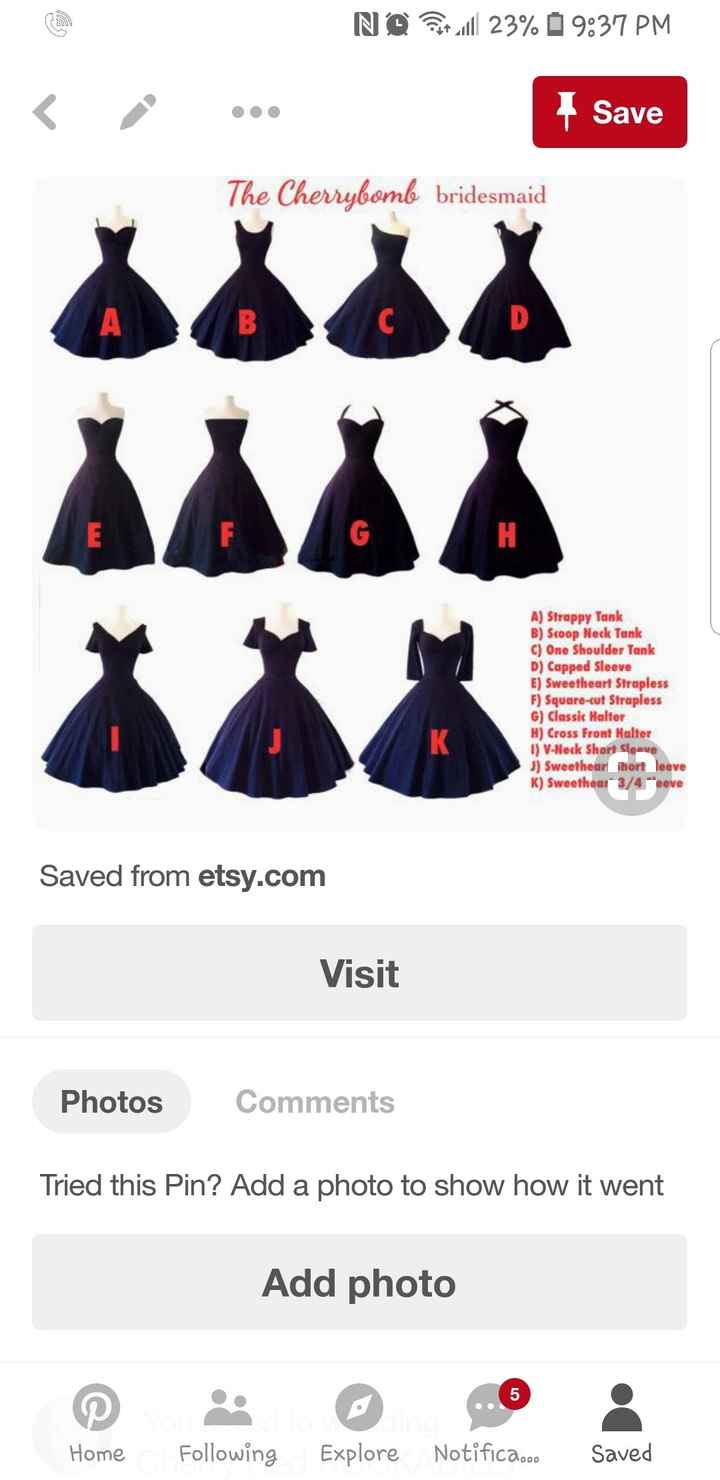720x1480 pixels.
Task: Switch to the Comments tab
Action: pos(315,1101)
